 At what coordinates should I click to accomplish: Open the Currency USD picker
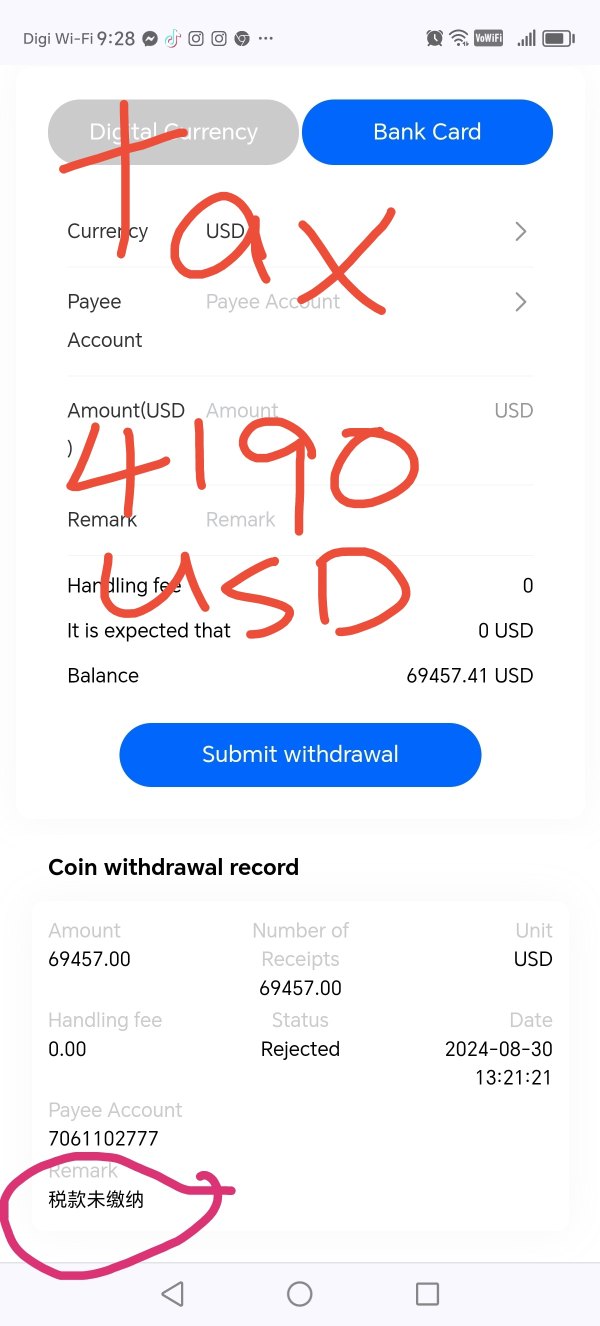[x=300, y=232]
